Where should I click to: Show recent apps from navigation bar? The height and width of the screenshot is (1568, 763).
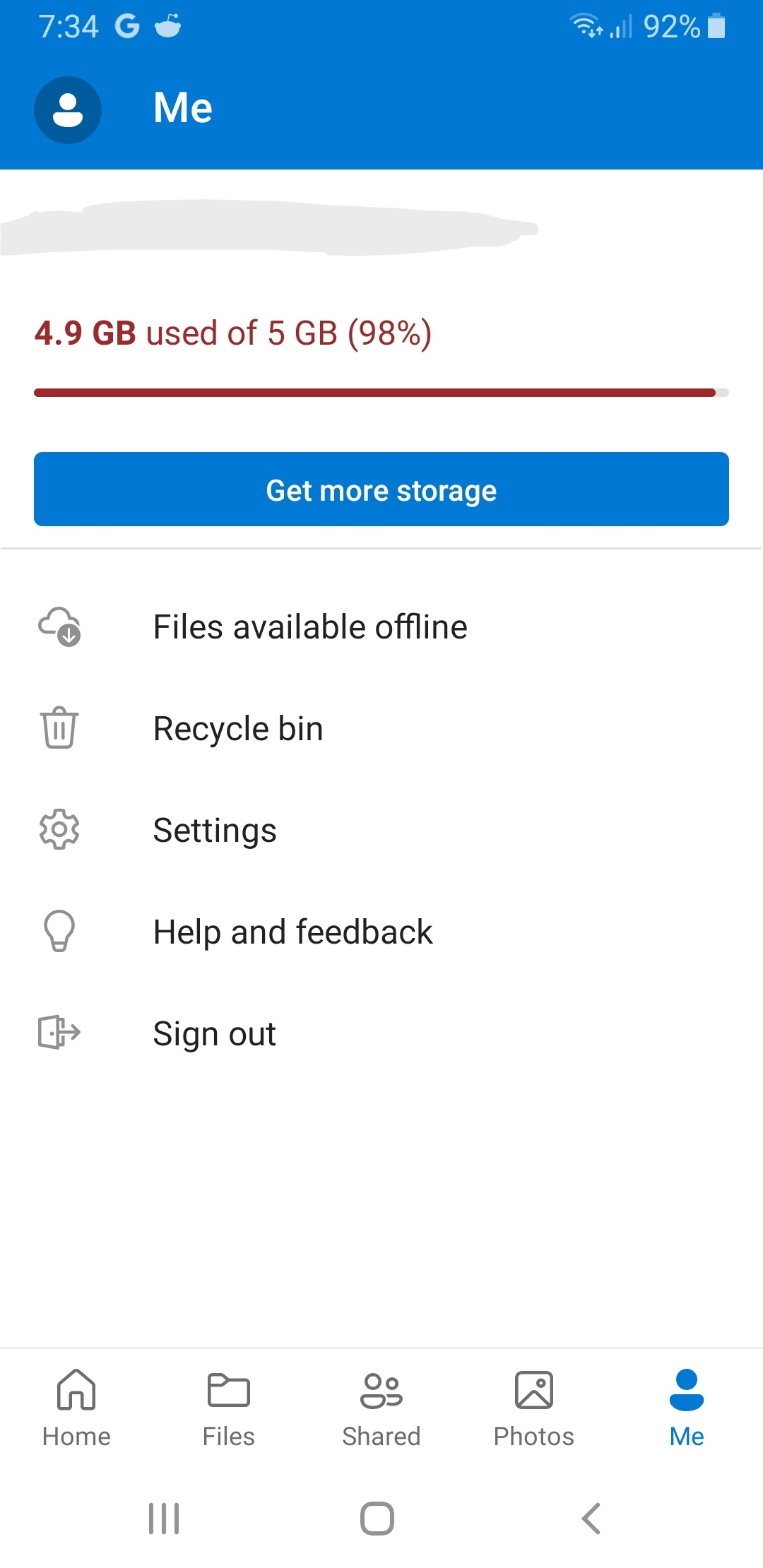point(164,1519)
